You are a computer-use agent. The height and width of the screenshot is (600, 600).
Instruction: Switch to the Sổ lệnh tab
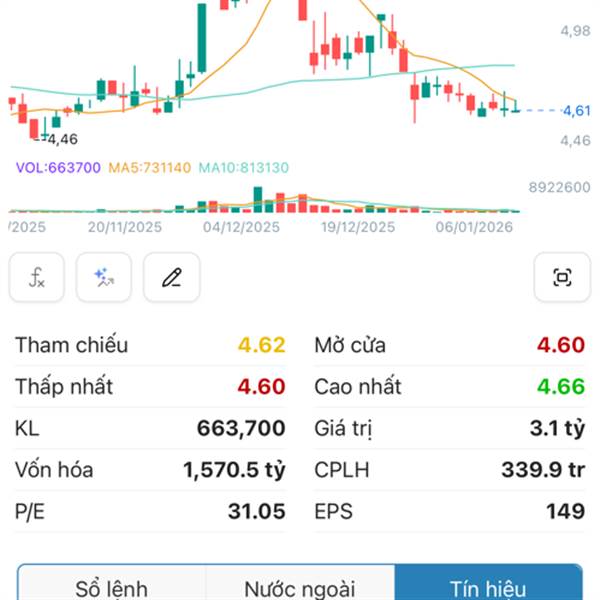(x=112, y=587)
